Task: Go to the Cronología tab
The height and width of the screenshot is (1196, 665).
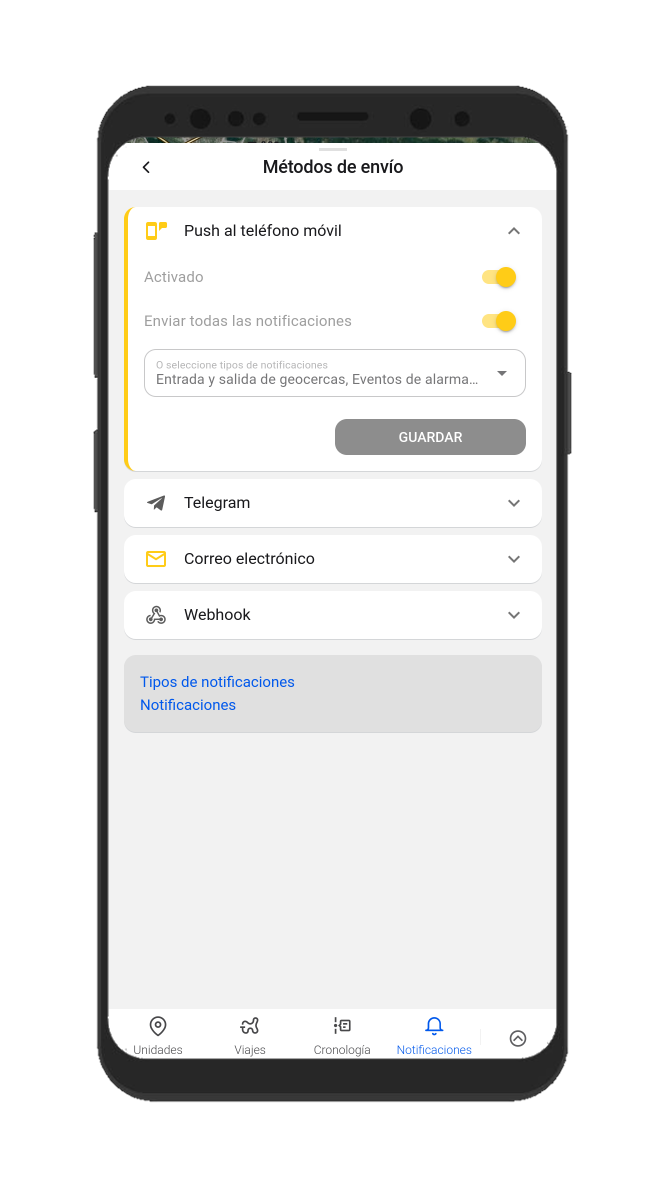Action: 342,1035
